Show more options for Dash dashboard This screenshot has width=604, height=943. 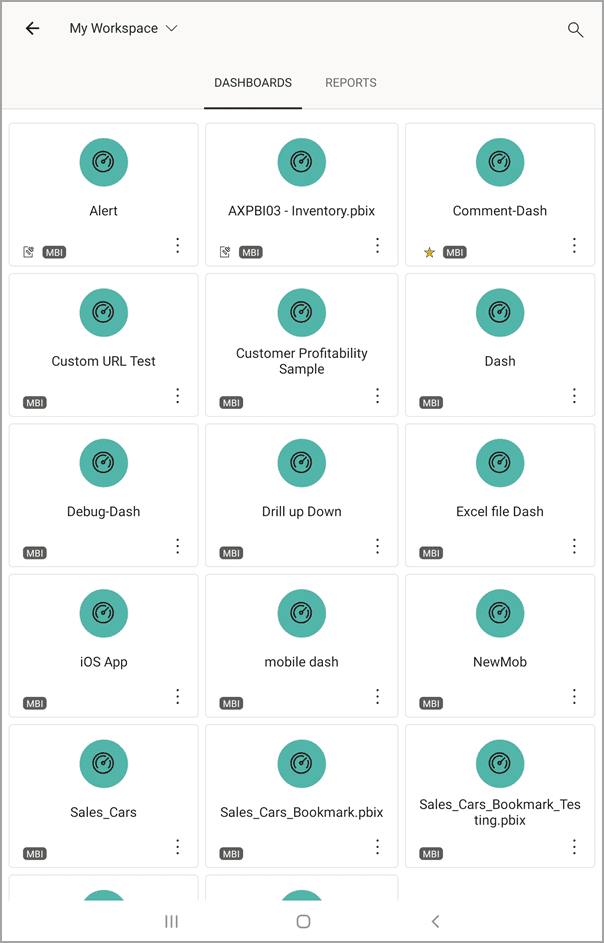click(x=575, y=395)
